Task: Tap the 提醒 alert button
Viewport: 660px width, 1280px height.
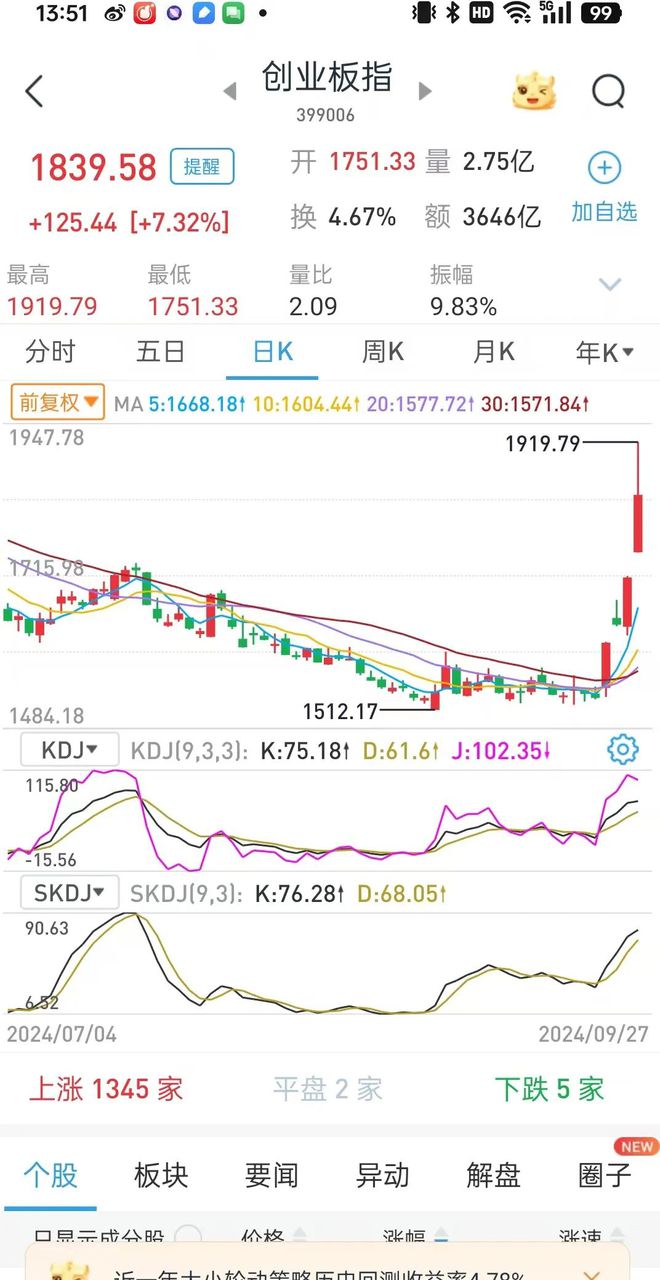Action: pyautogui.click(x=202, y=167)
